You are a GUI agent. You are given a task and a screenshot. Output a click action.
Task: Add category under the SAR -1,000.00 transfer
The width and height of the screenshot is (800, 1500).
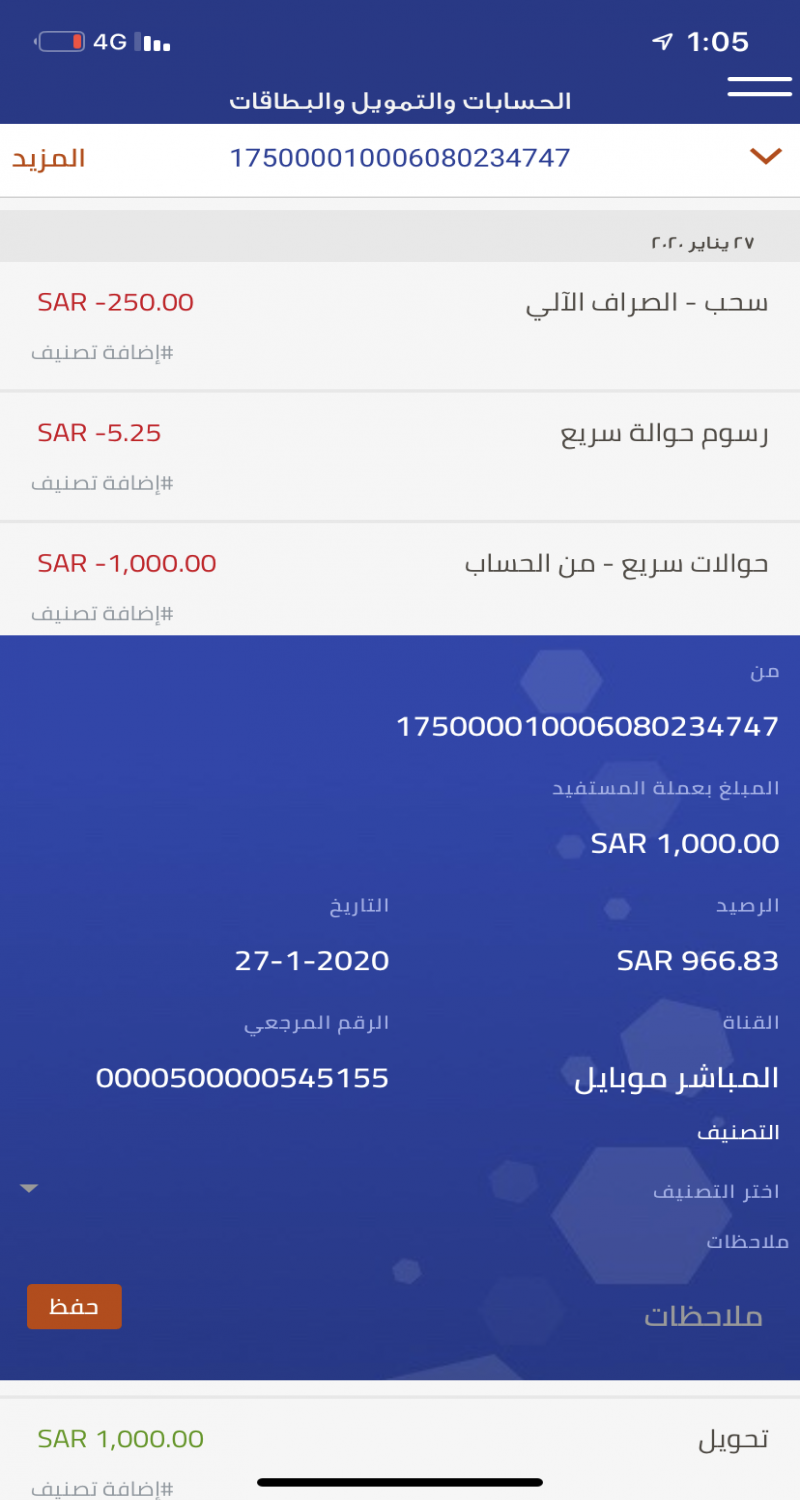click(103, 613)
